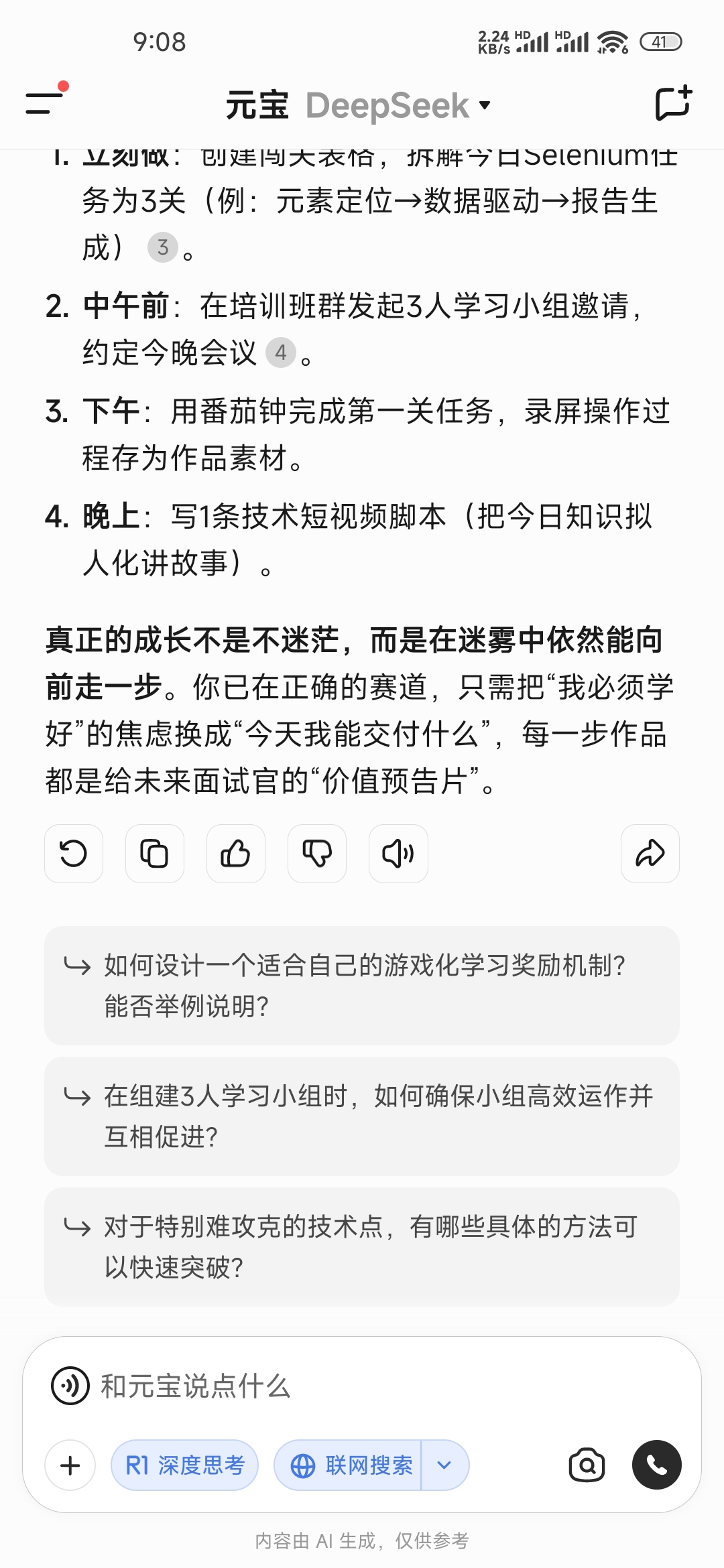Image resolution: width=724 pixels, height=1568 pixels.
Task: Open citation reference 3
Action: [163, 247]
